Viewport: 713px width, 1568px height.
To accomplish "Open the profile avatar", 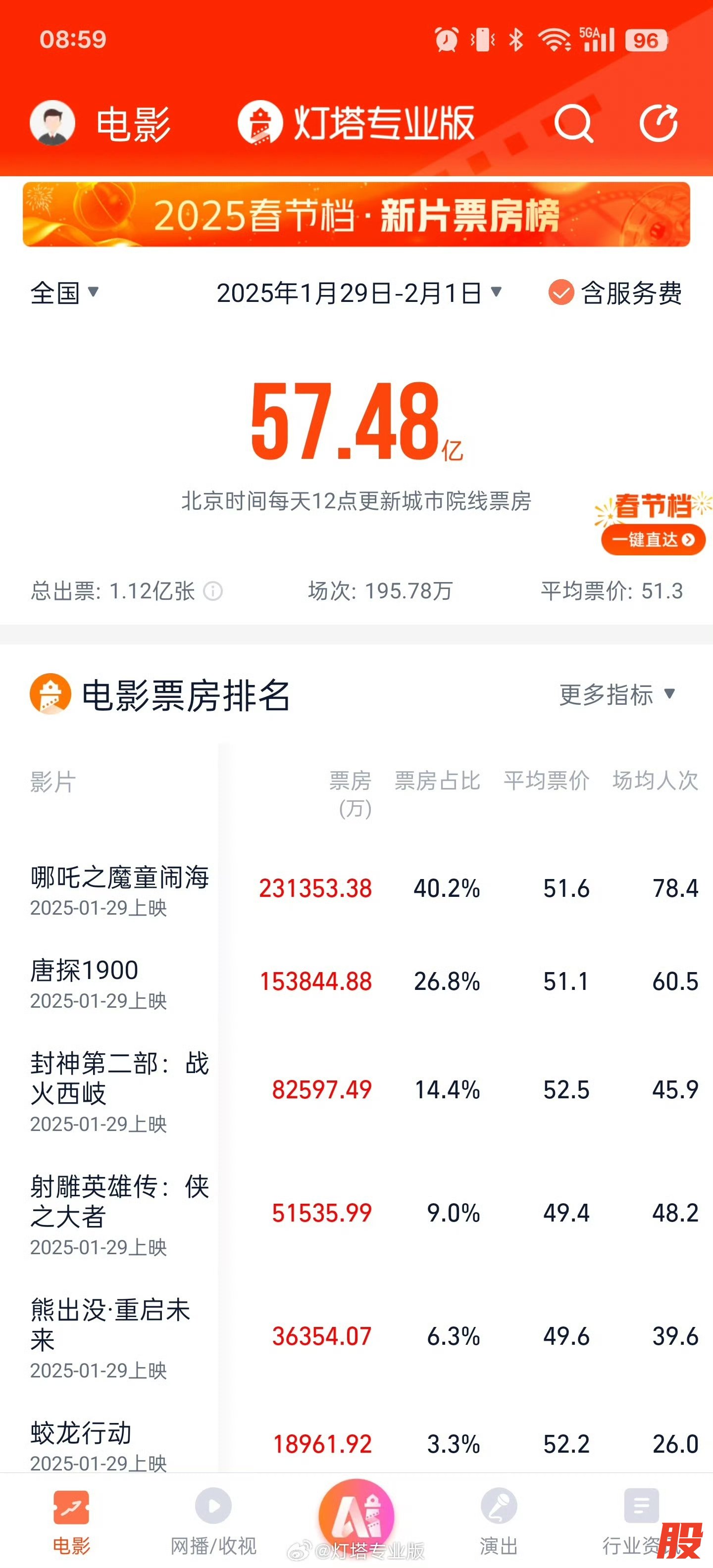I will coord(52,124).
